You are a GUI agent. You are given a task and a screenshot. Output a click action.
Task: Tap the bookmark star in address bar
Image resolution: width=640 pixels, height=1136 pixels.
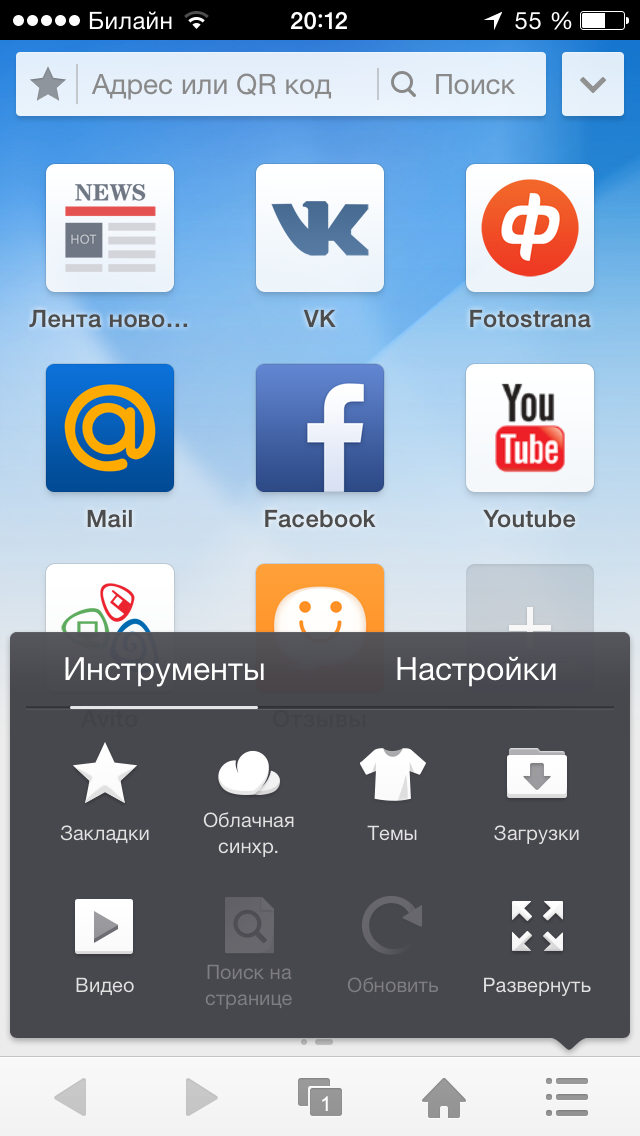point(48,85)
